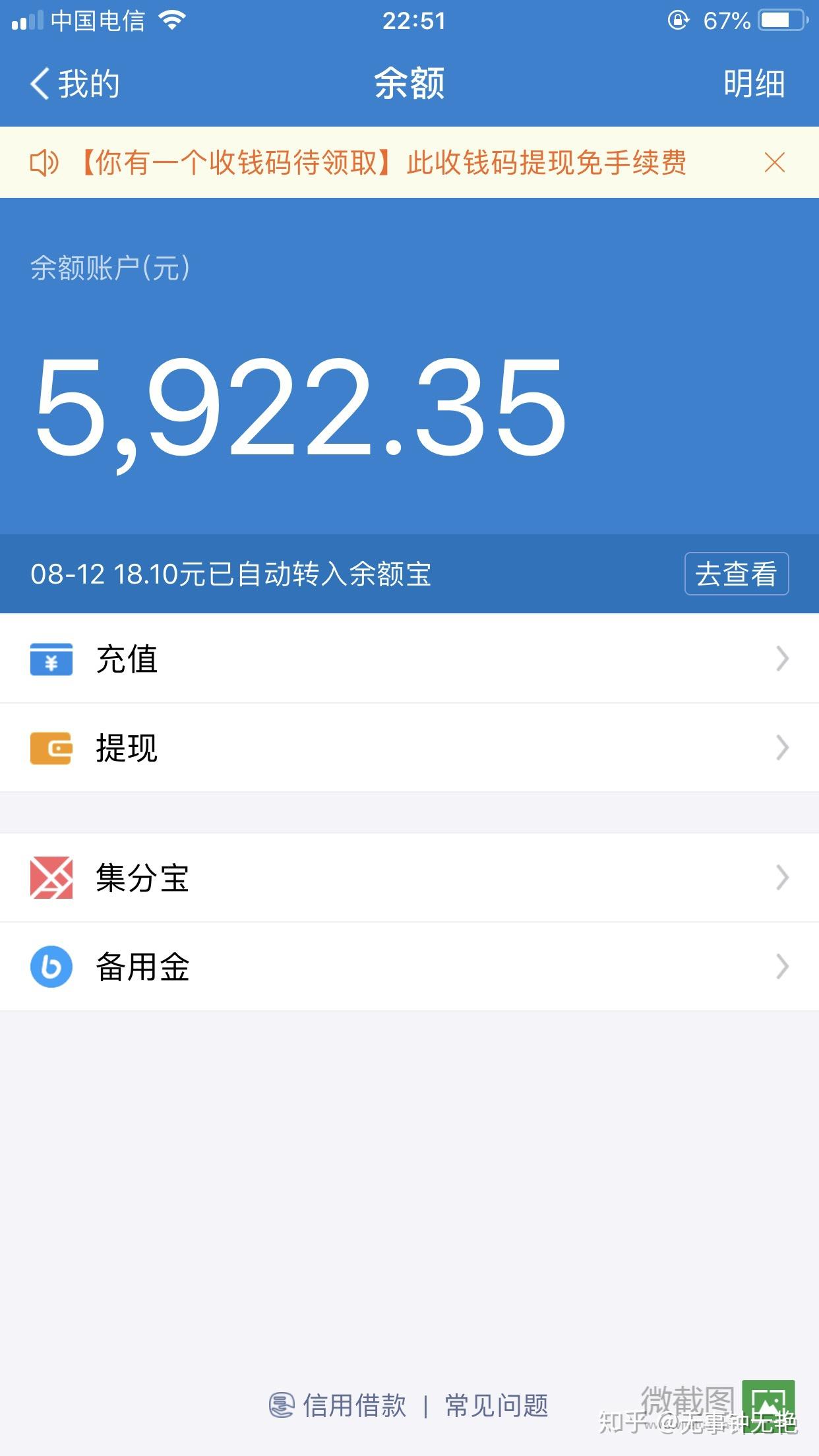
Task: Expand the 备用金 row chevron
Action: [782, 966]
